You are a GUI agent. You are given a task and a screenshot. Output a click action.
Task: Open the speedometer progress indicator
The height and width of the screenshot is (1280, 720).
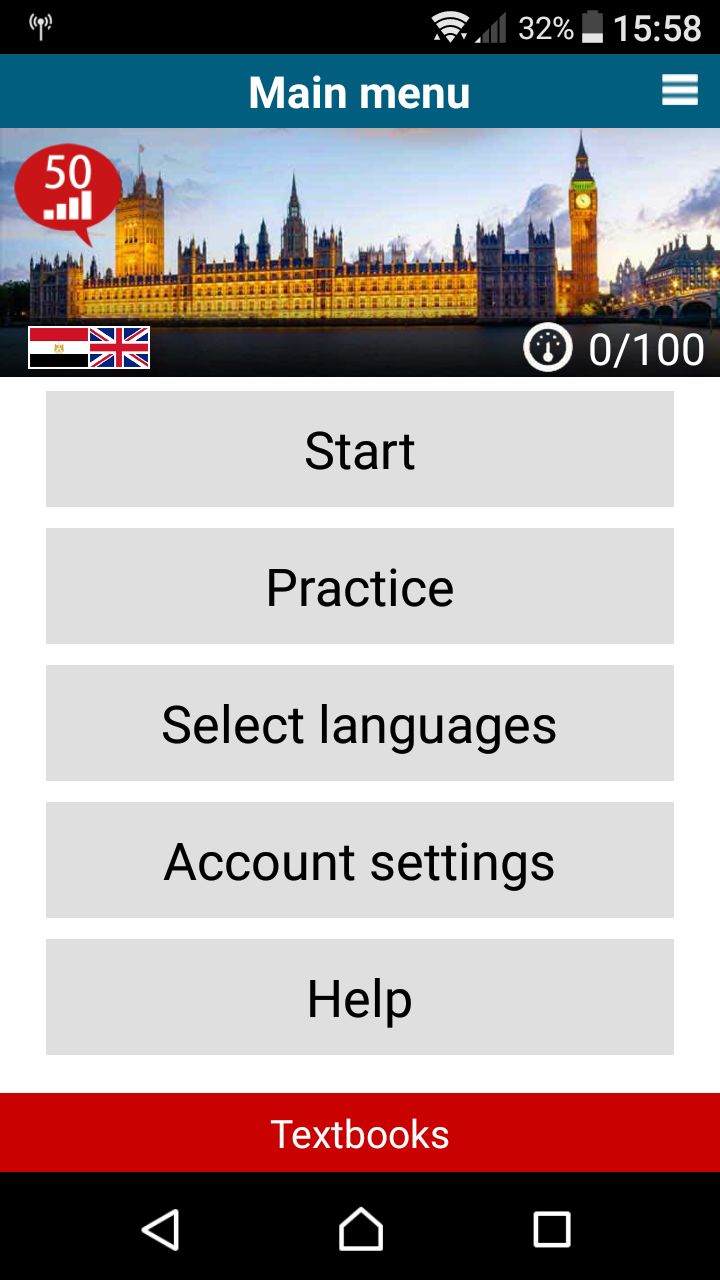click(548, 349)
